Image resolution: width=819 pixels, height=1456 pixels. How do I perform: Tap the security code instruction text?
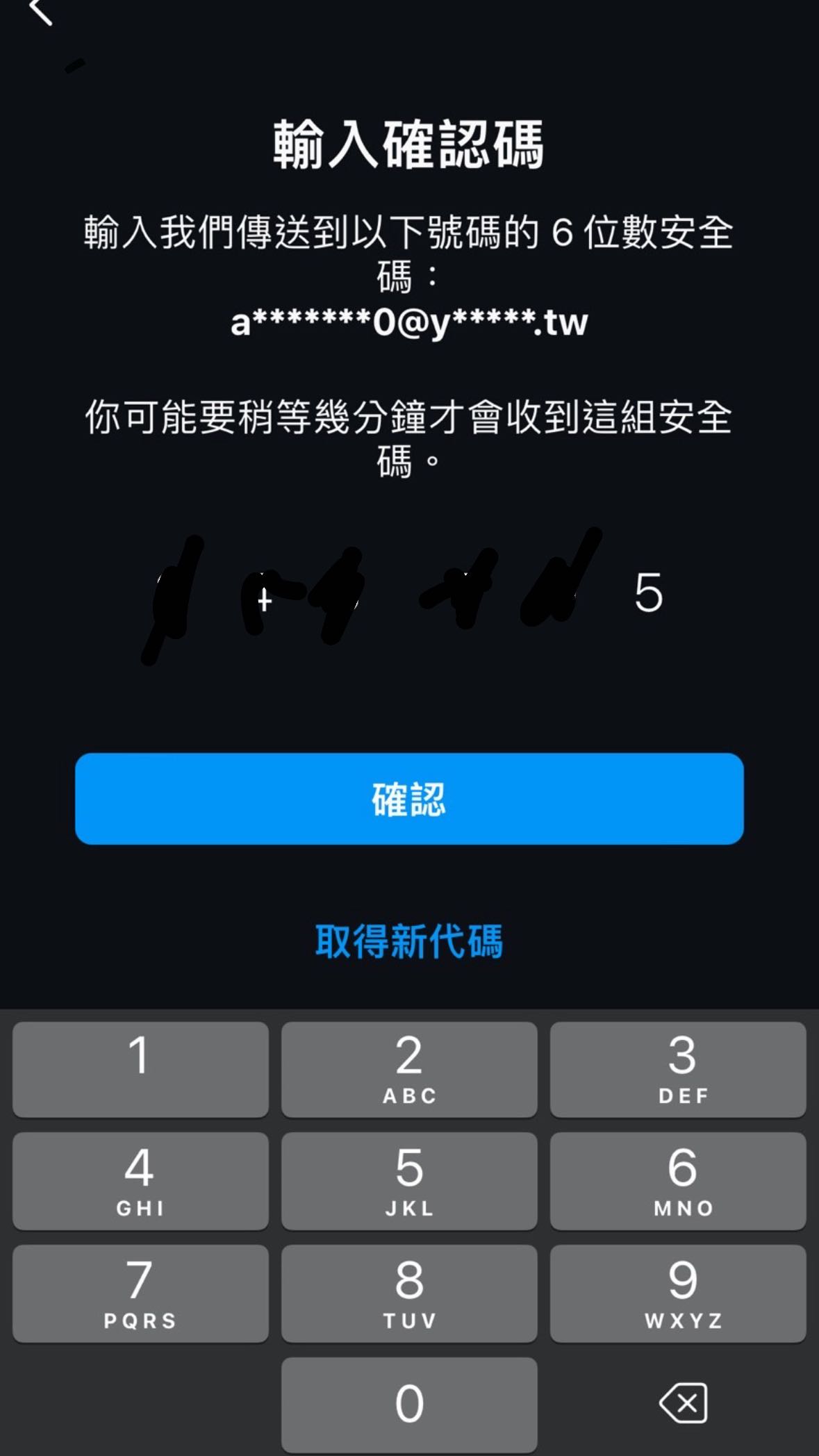(409, 250)
